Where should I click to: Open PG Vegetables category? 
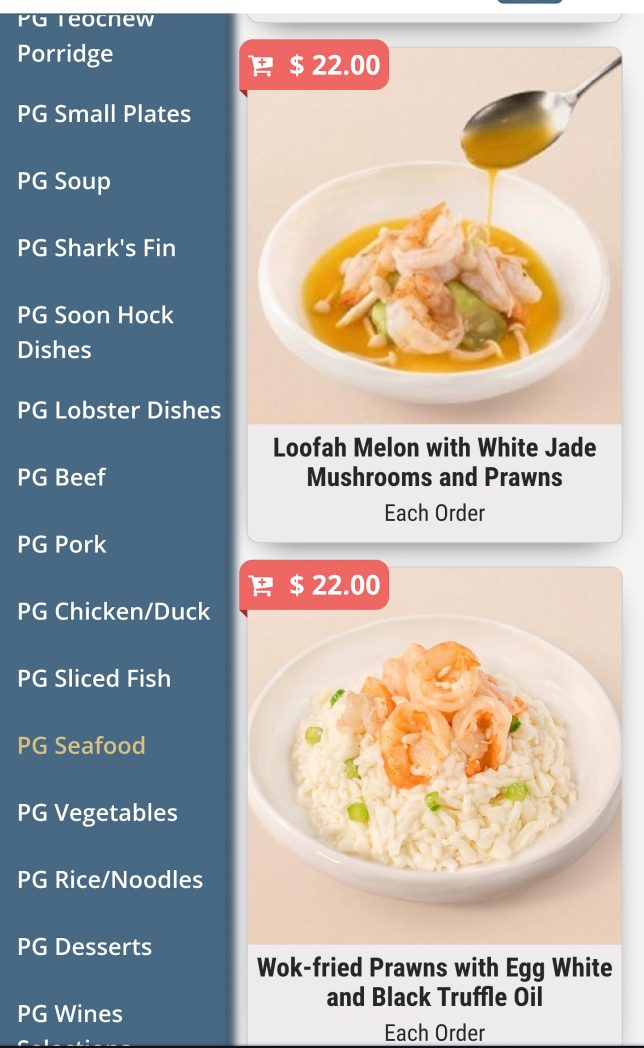click(x=97, y=813)
